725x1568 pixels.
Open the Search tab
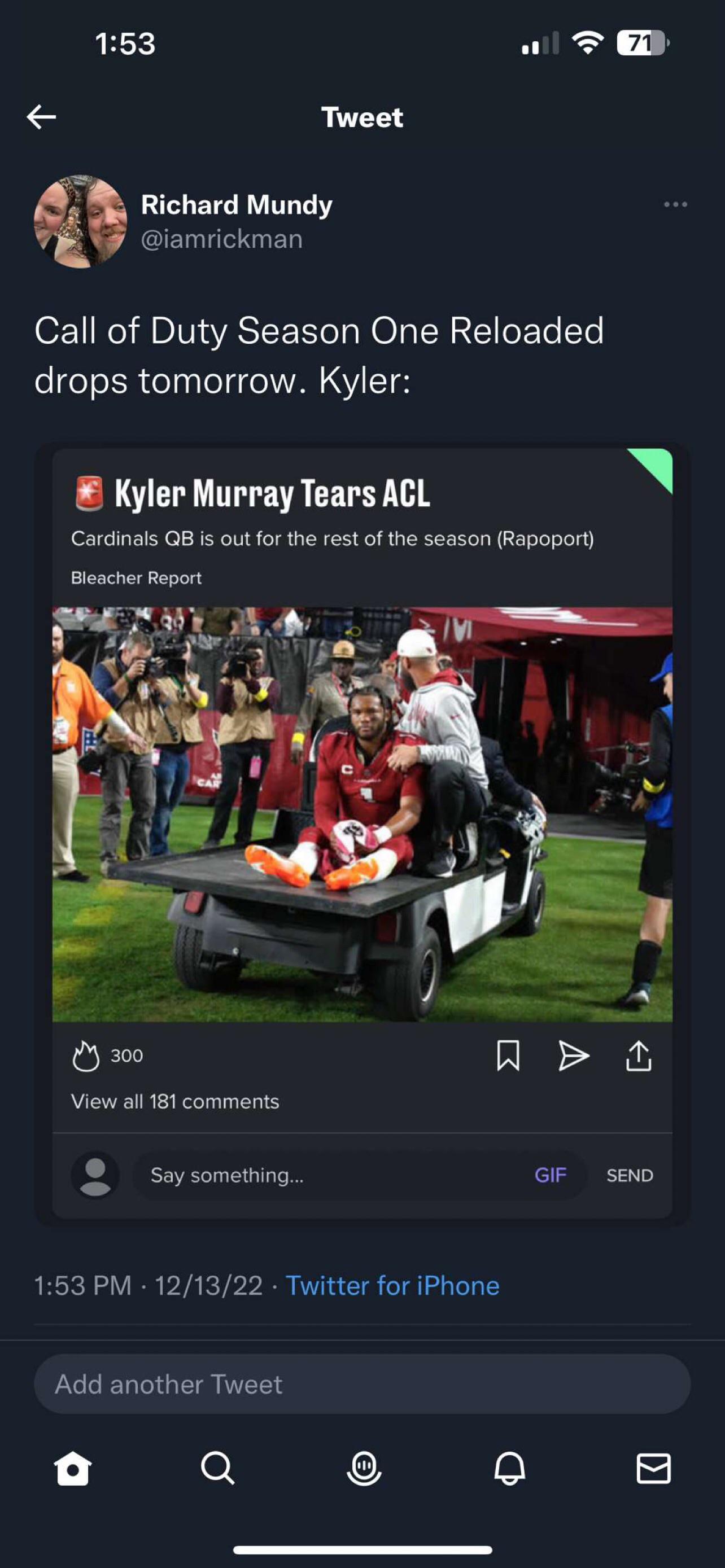click(217, 1468)
